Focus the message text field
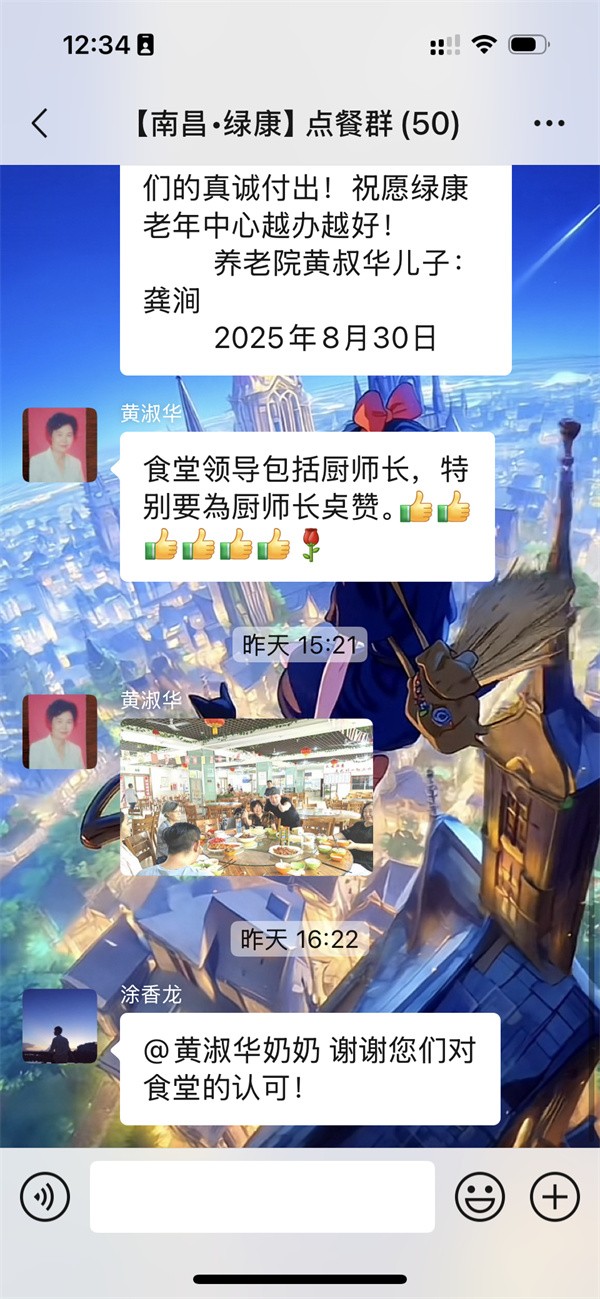This screenshot has width=600, height=1299. click(262, 1196)
